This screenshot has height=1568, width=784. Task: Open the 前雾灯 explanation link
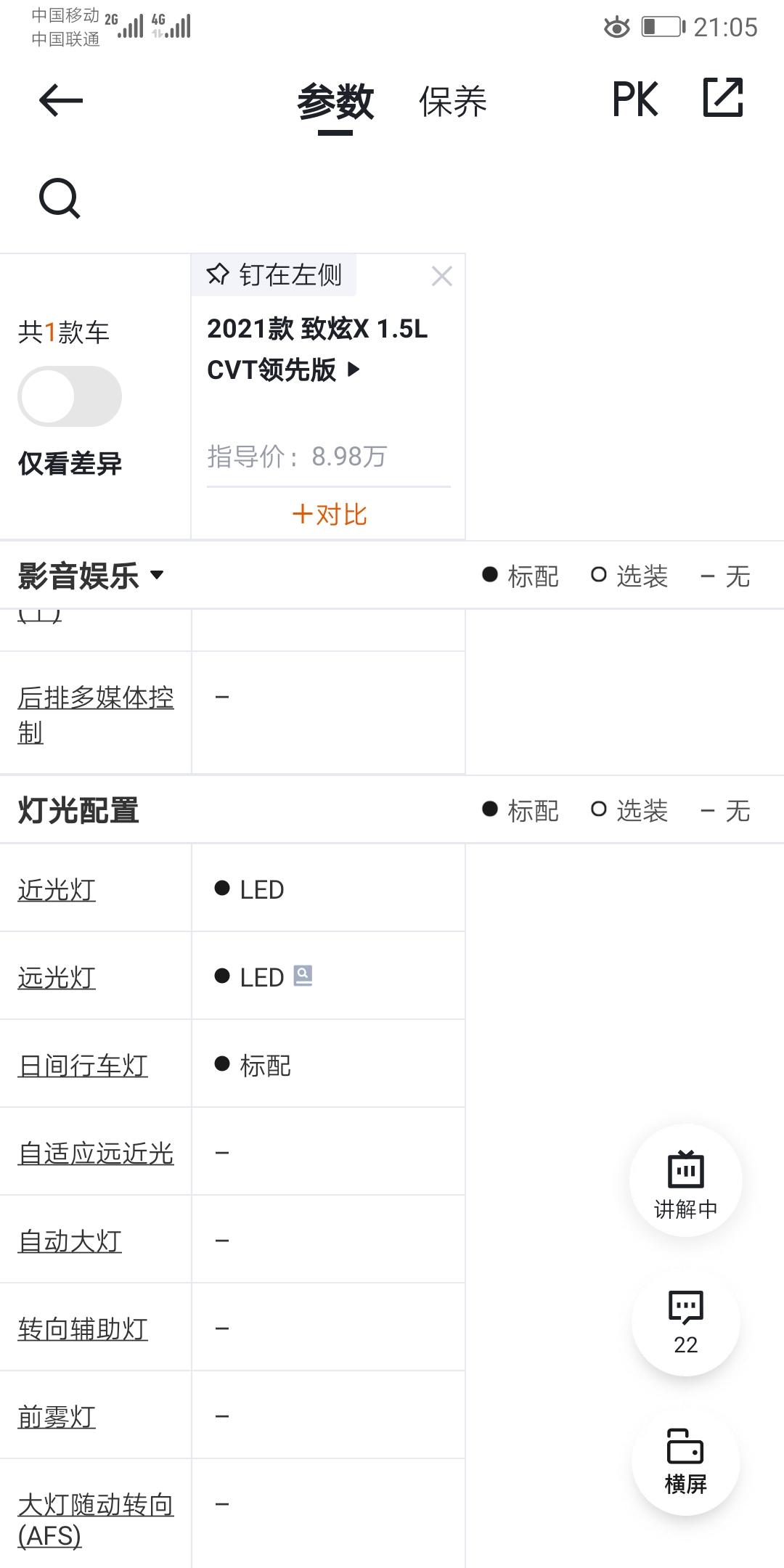[x=57, y=1416]
